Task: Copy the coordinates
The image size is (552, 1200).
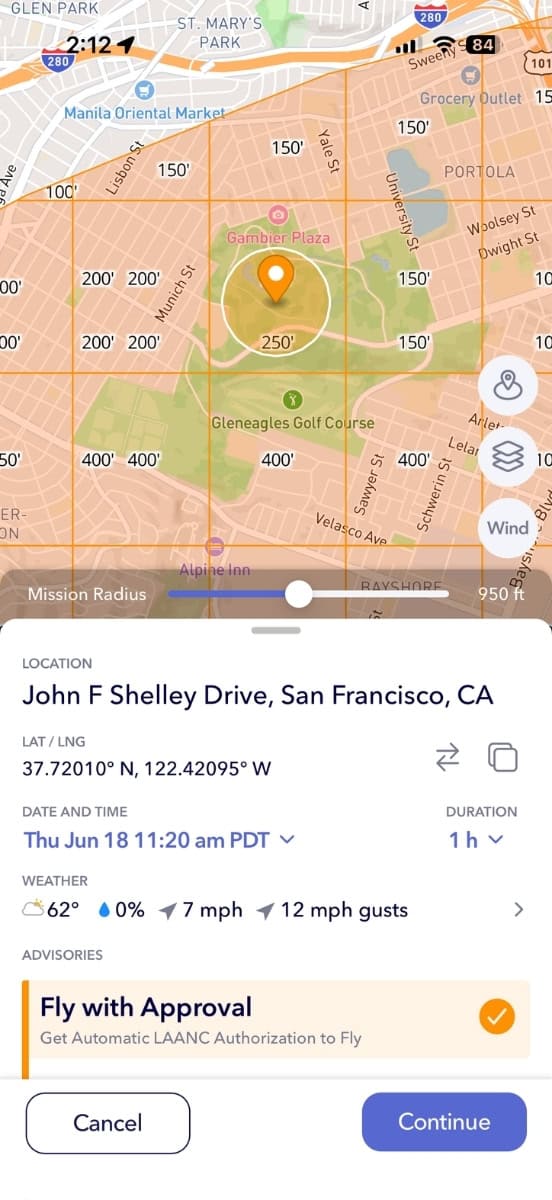Action: pos(503,758)
